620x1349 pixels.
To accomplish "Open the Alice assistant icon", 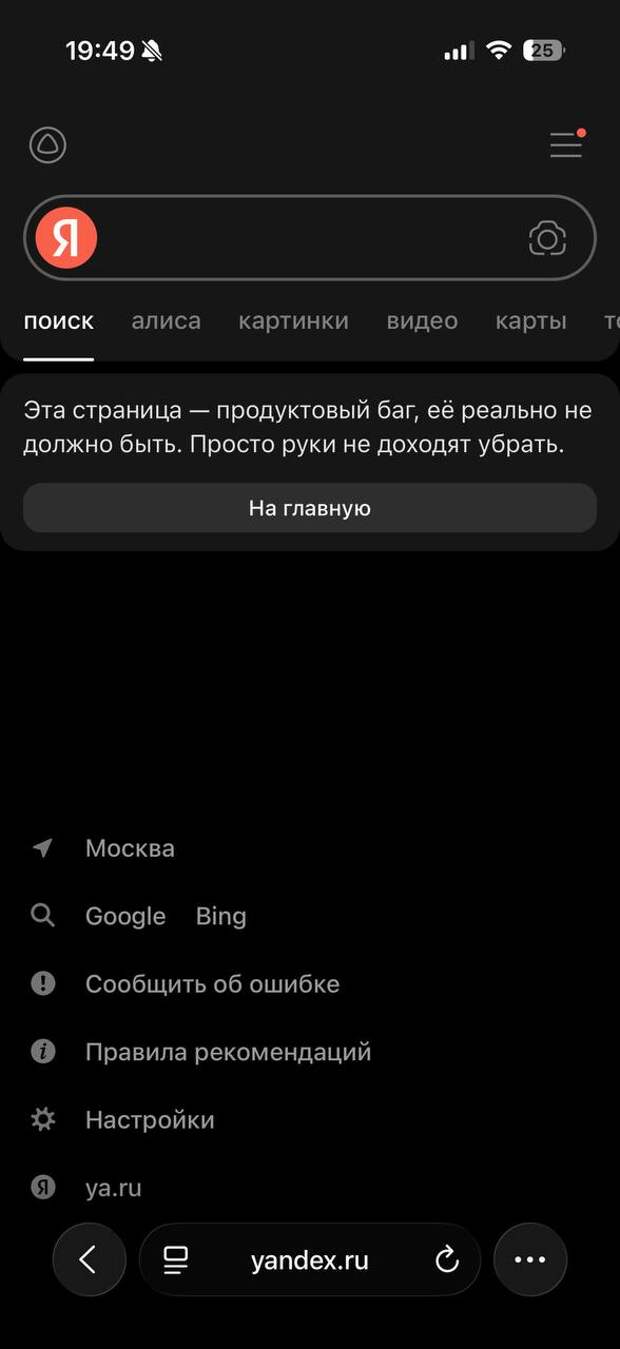I will point(47,146).
